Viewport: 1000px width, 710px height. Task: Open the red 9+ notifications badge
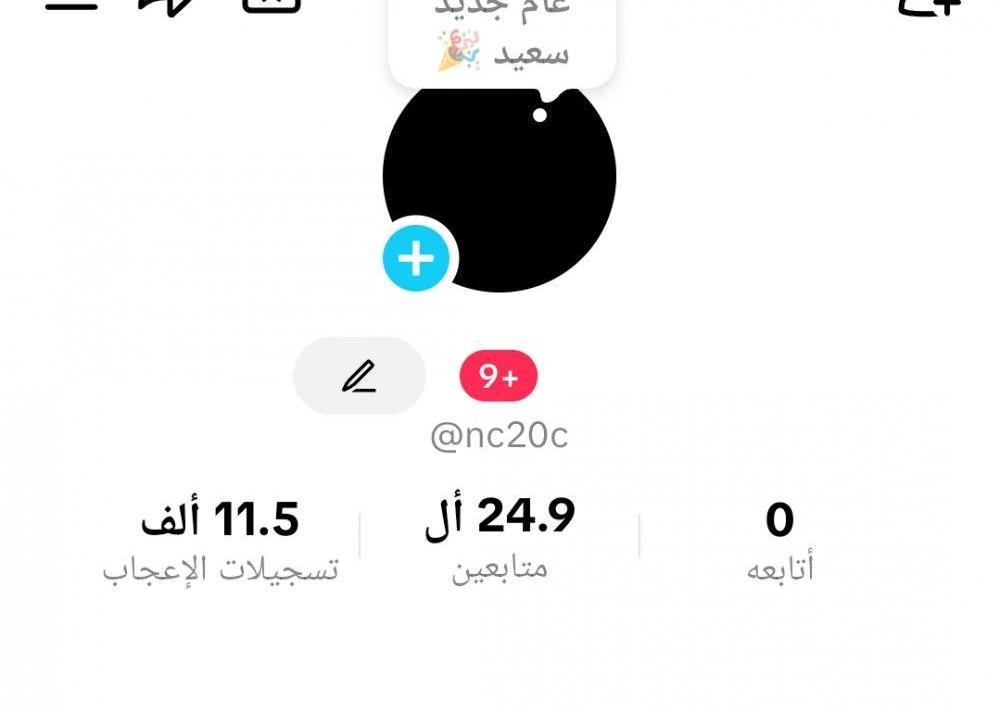click(498, 376)
